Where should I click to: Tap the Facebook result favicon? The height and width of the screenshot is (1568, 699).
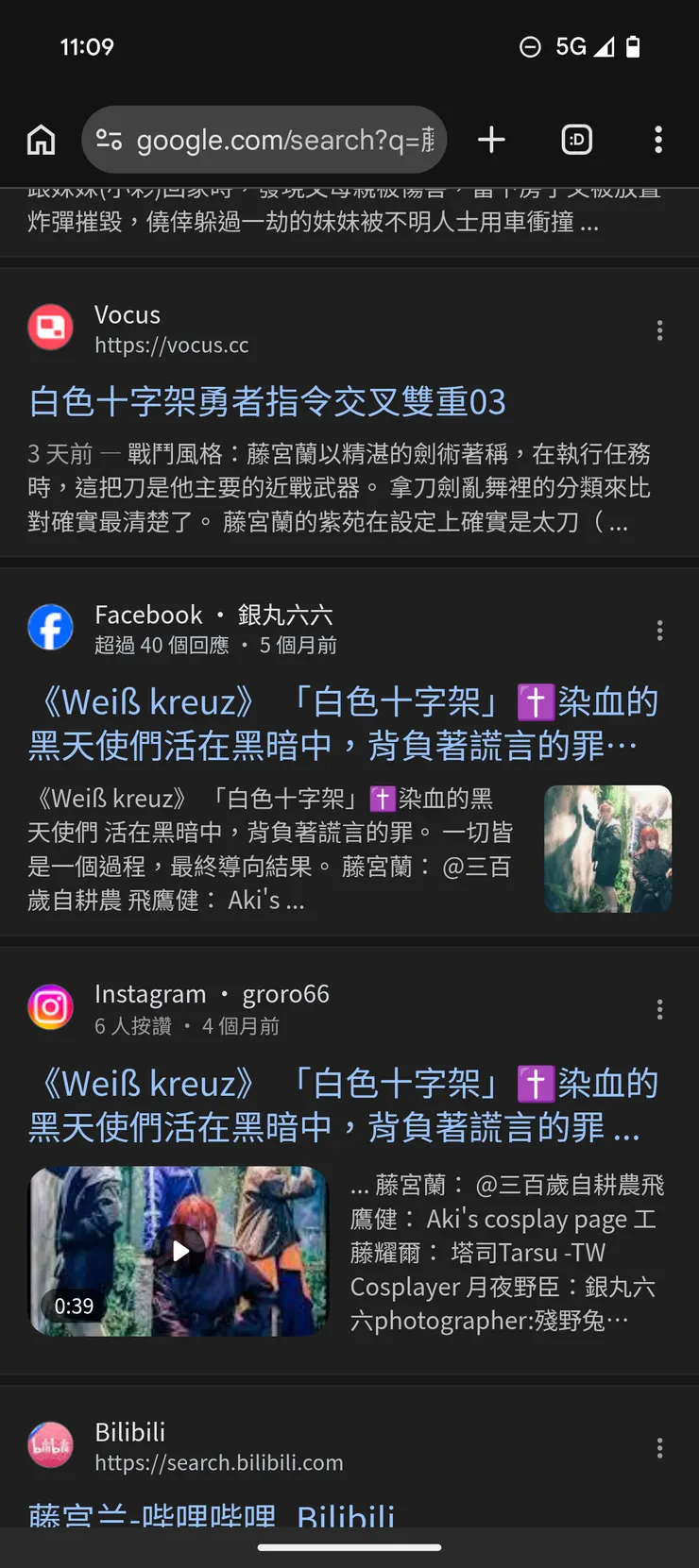click(50, 627)
